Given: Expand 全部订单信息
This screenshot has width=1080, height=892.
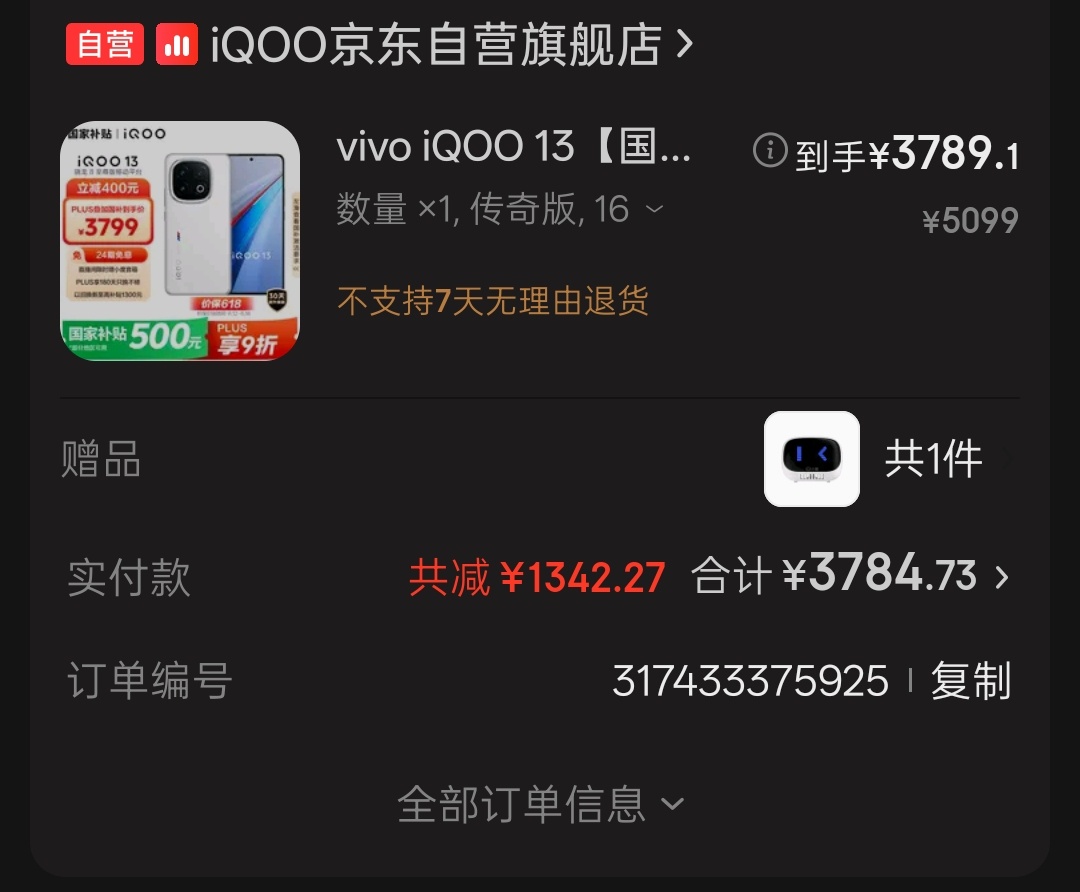Looking at the screenshot, I should pyautogui.click(x=540, y=804).
